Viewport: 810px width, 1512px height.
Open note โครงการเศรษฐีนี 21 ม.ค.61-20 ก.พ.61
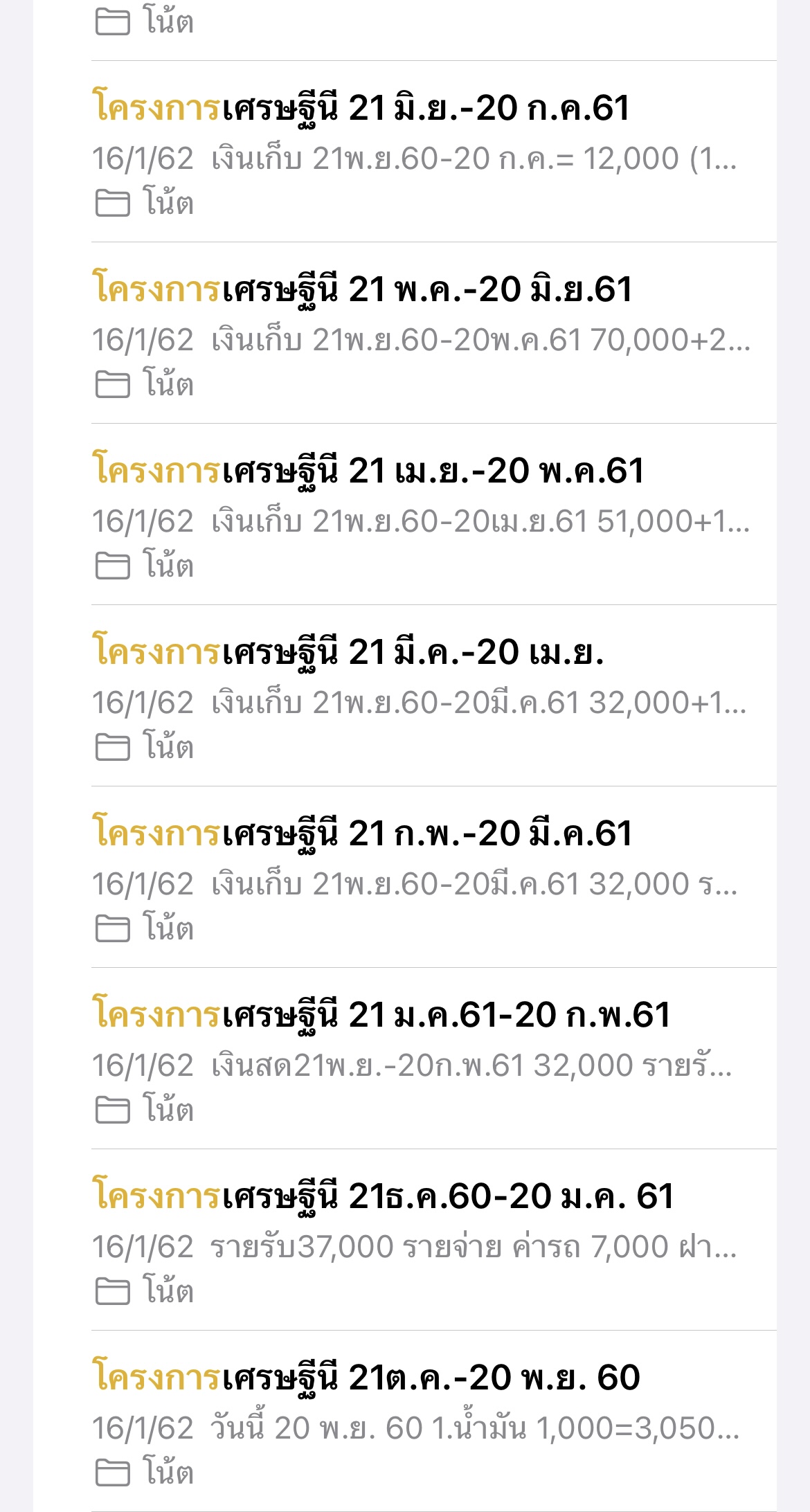(433, 1059)
